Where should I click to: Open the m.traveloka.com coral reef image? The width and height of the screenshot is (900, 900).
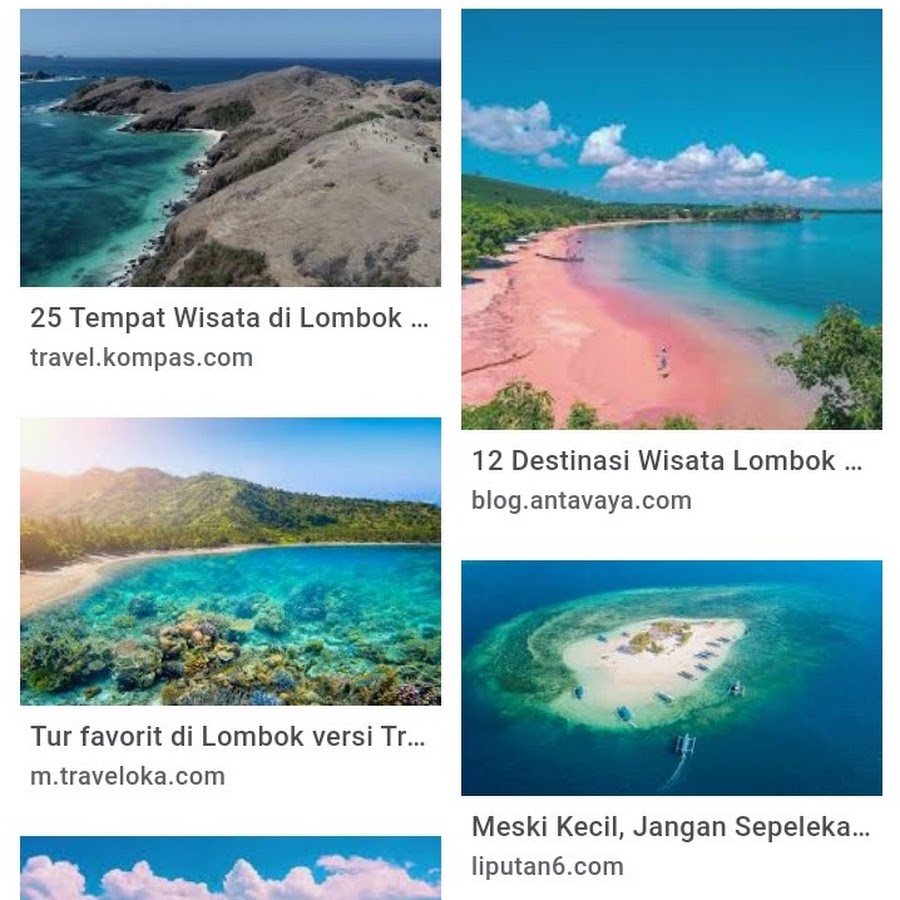[x=230, y=561]
